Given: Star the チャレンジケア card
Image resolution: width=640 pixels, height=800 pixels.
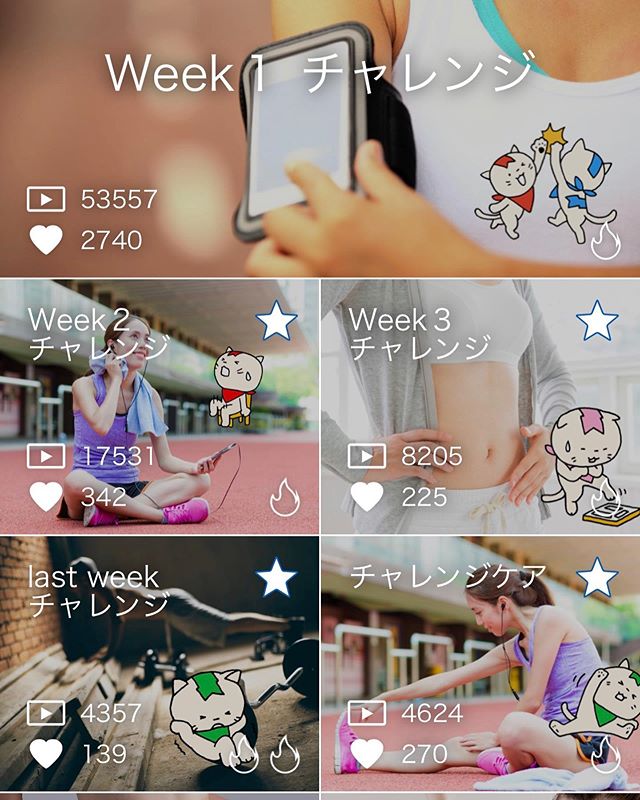Looking at the screenshot, I should click(x=597, y=578).
